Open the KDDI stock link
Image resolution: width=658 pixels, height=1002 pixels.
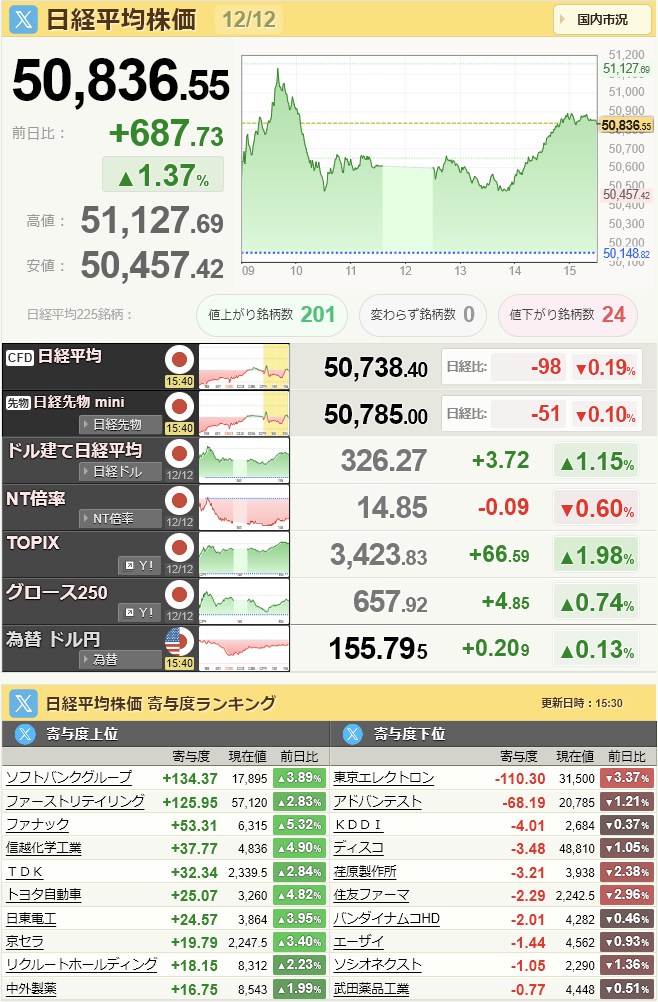click(x=358, y=824)
